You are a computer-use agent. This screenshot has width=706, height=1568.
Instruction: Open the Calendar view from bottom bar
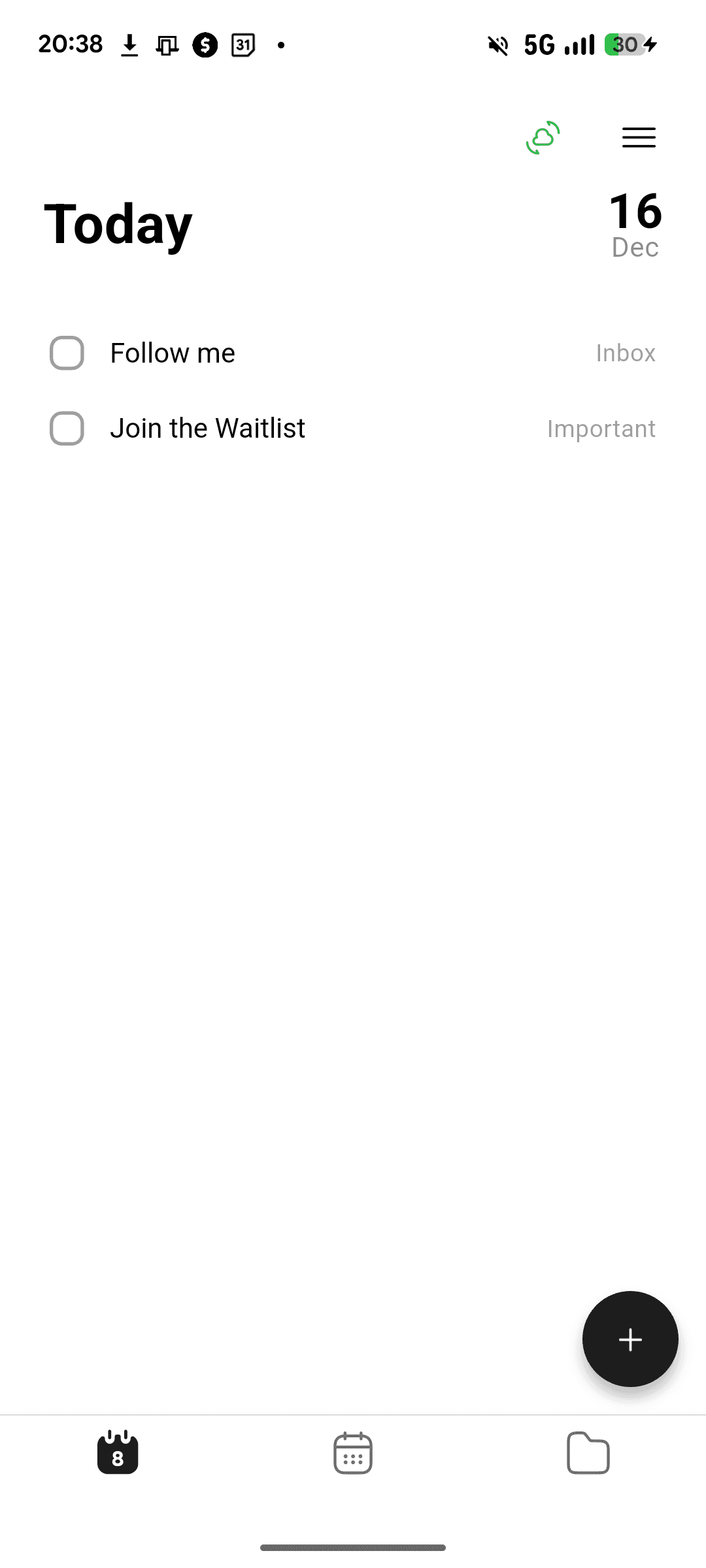(x=353, y=1453)
